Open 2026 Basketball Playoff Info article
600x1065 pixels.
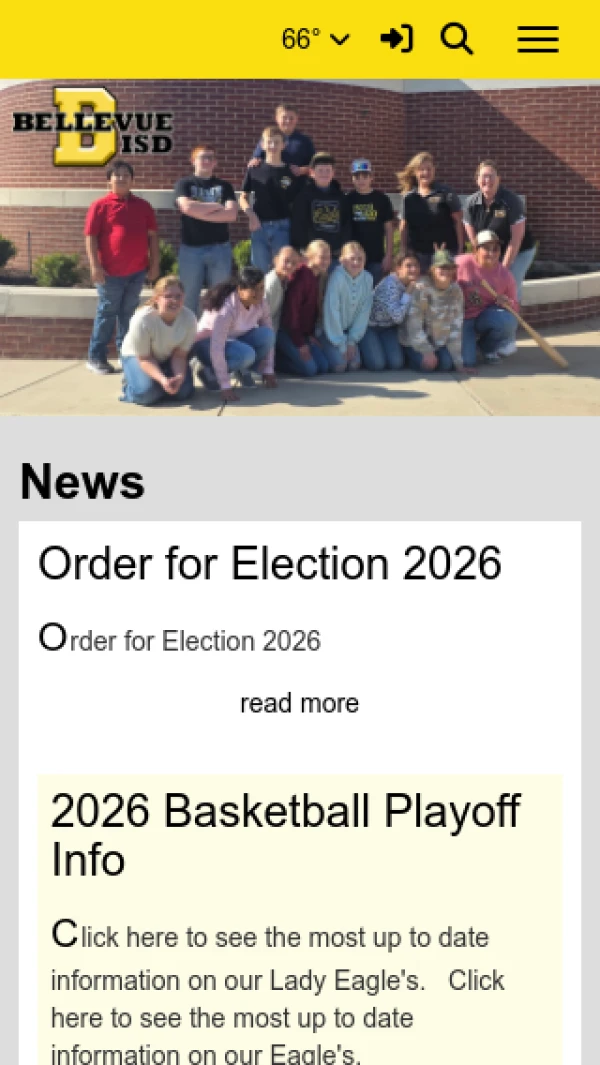point(285,835)
